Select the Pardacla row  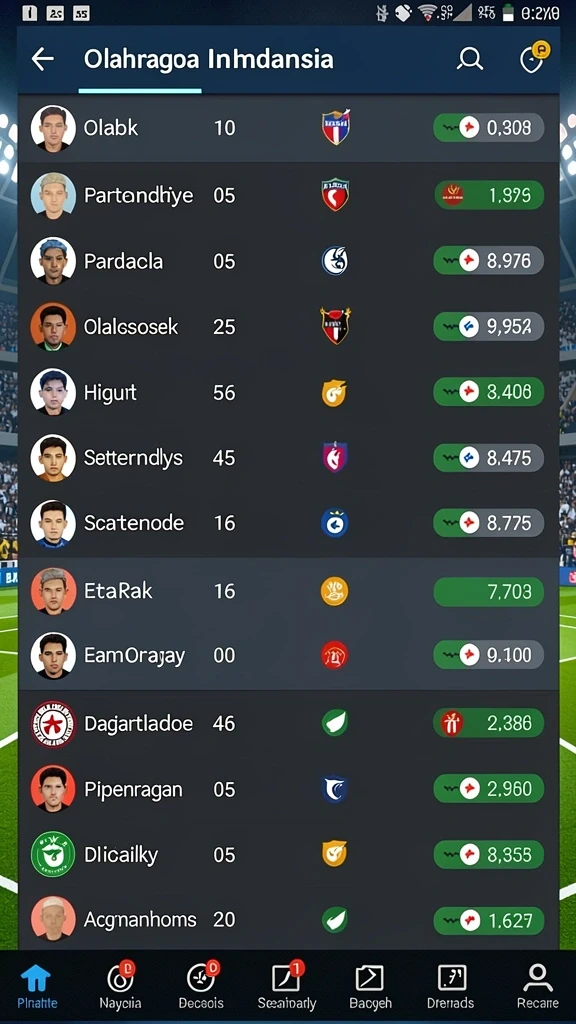tap(288, 261)
